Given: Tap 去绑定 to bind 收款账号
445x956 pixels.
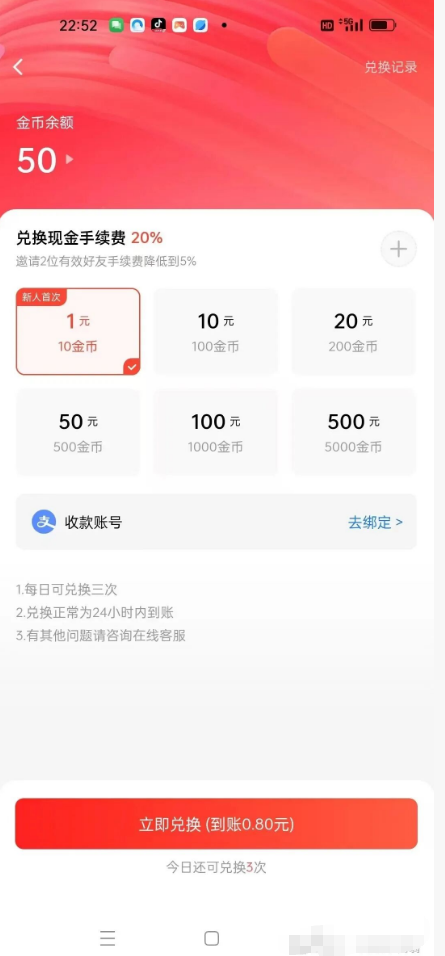Looking at the screenshot, I should [375, 523].
